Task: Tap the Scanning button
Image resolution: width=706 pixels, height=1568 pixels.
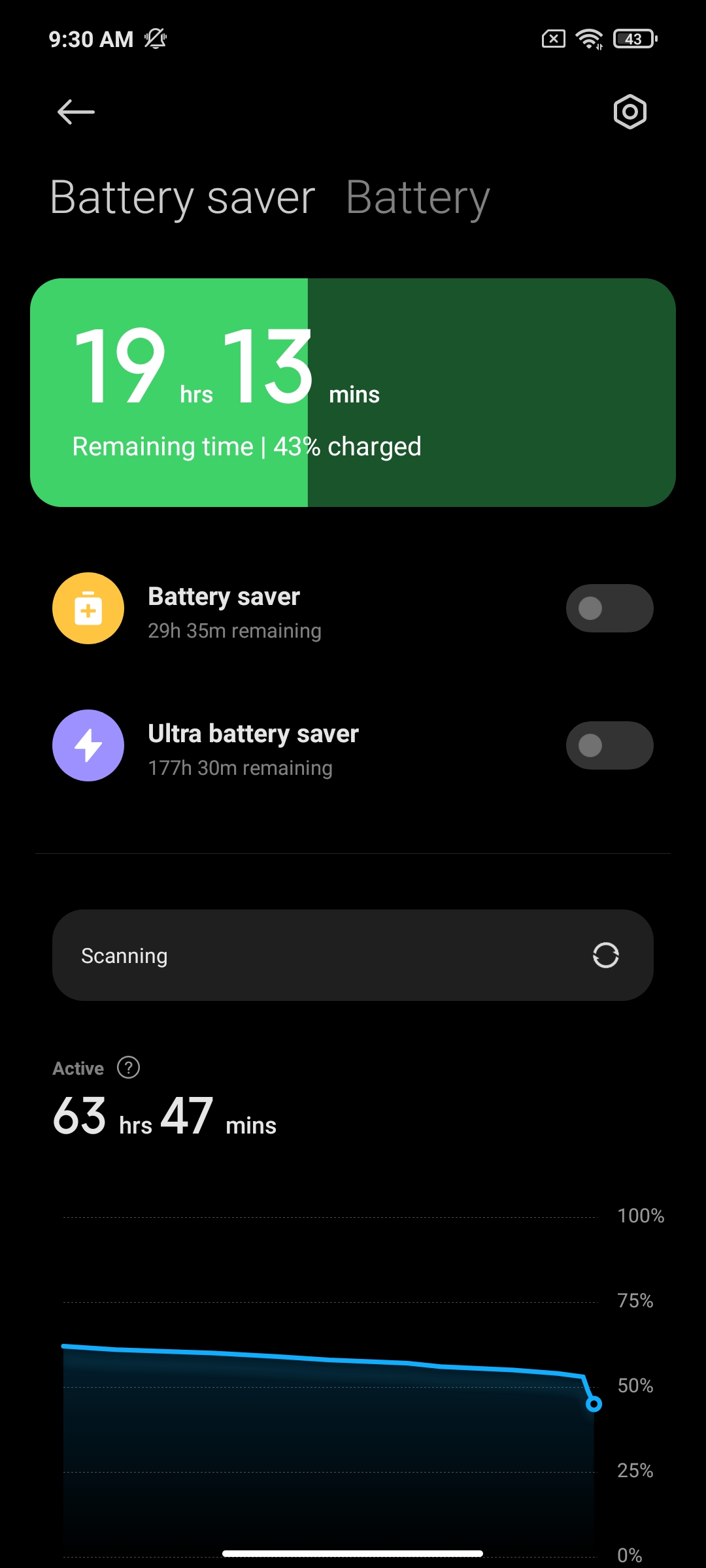Action: tap(353, 955)
